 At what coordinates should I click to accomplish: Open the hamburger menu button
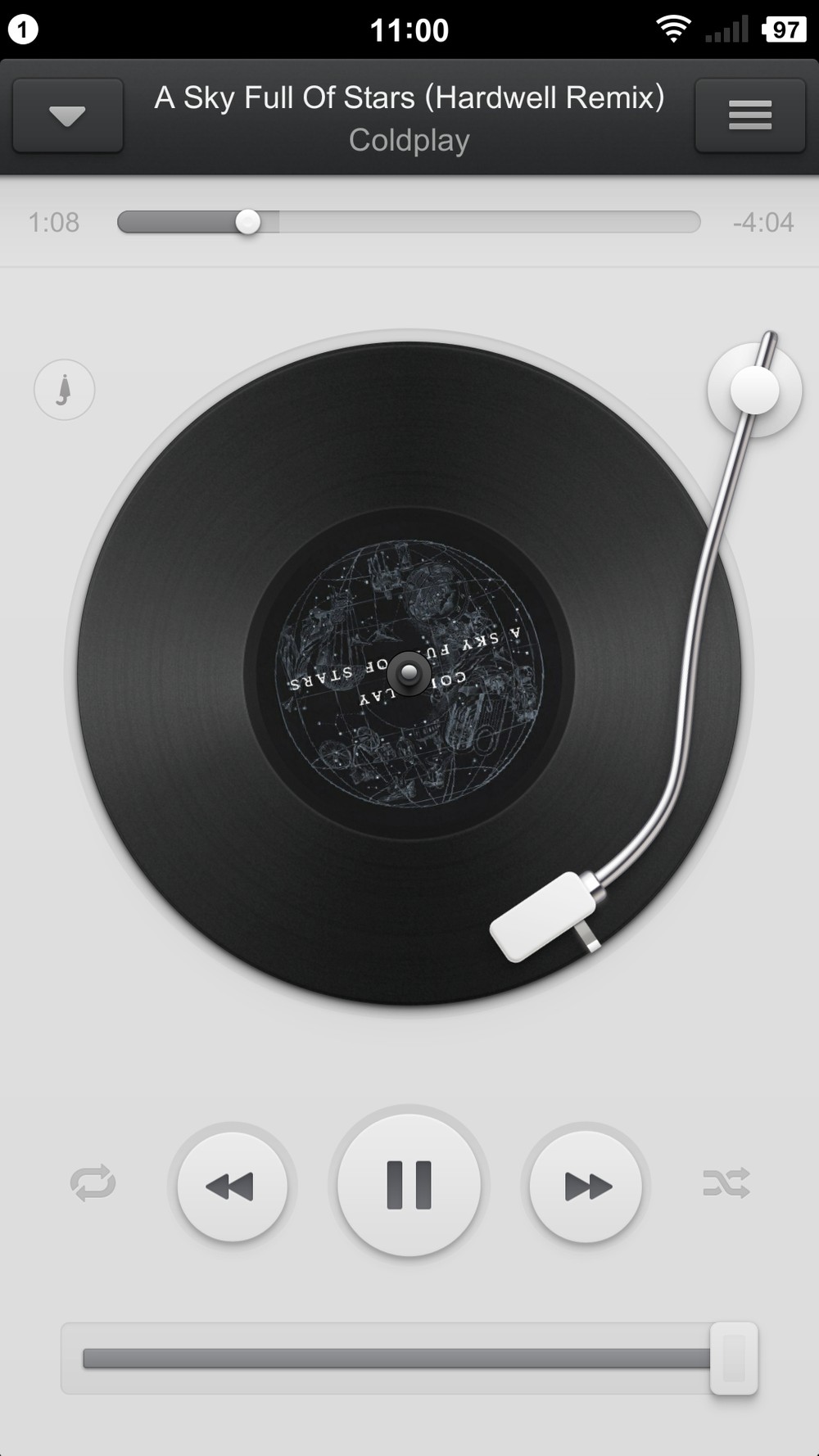click(x=750, y=115)
